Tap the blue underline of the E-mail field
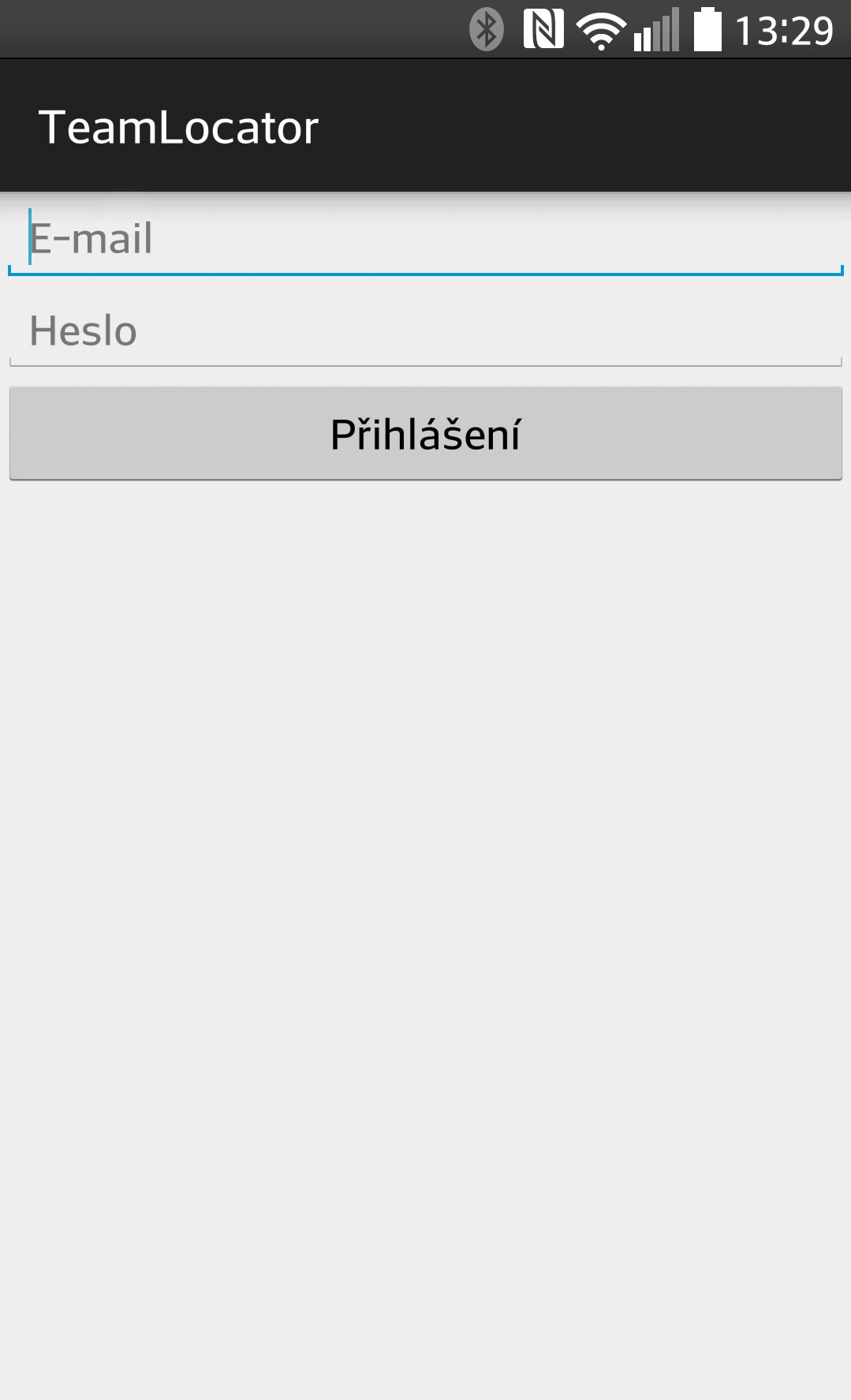Image resolution: width=851 pixels, height=1400 pixels. point(426,271)
